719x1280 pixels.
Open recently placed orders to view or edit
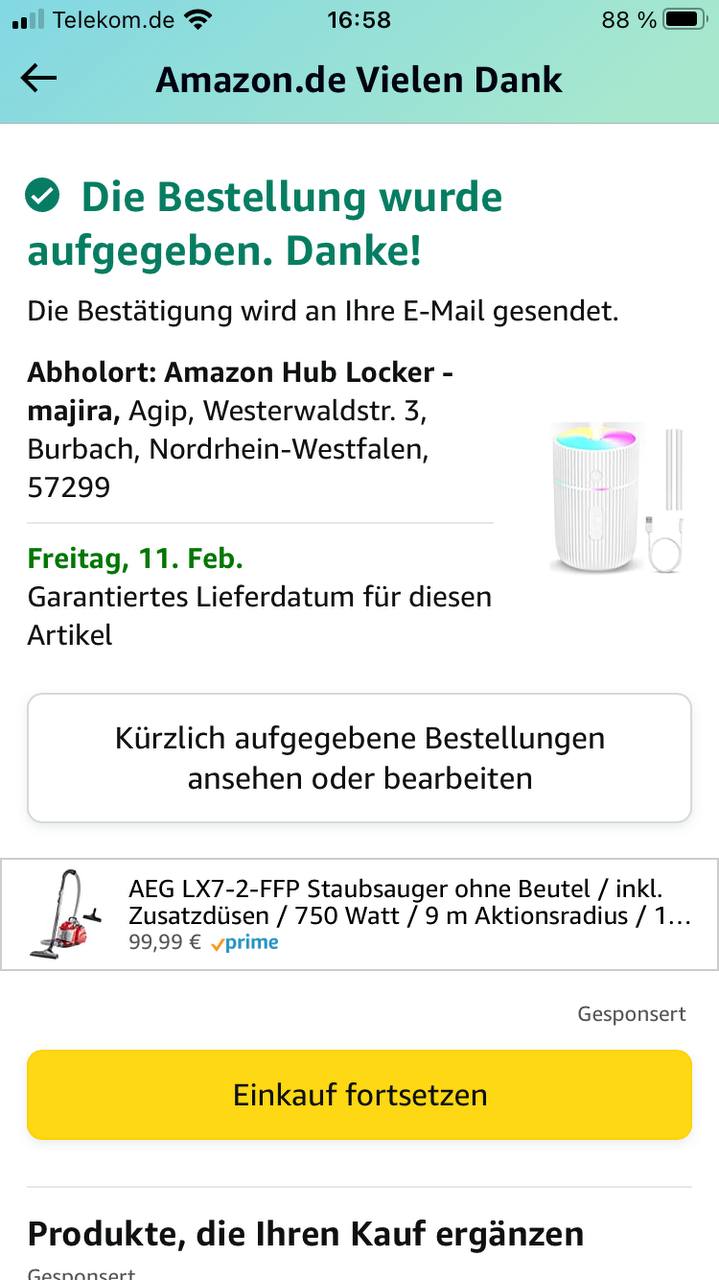pos(359,758)
